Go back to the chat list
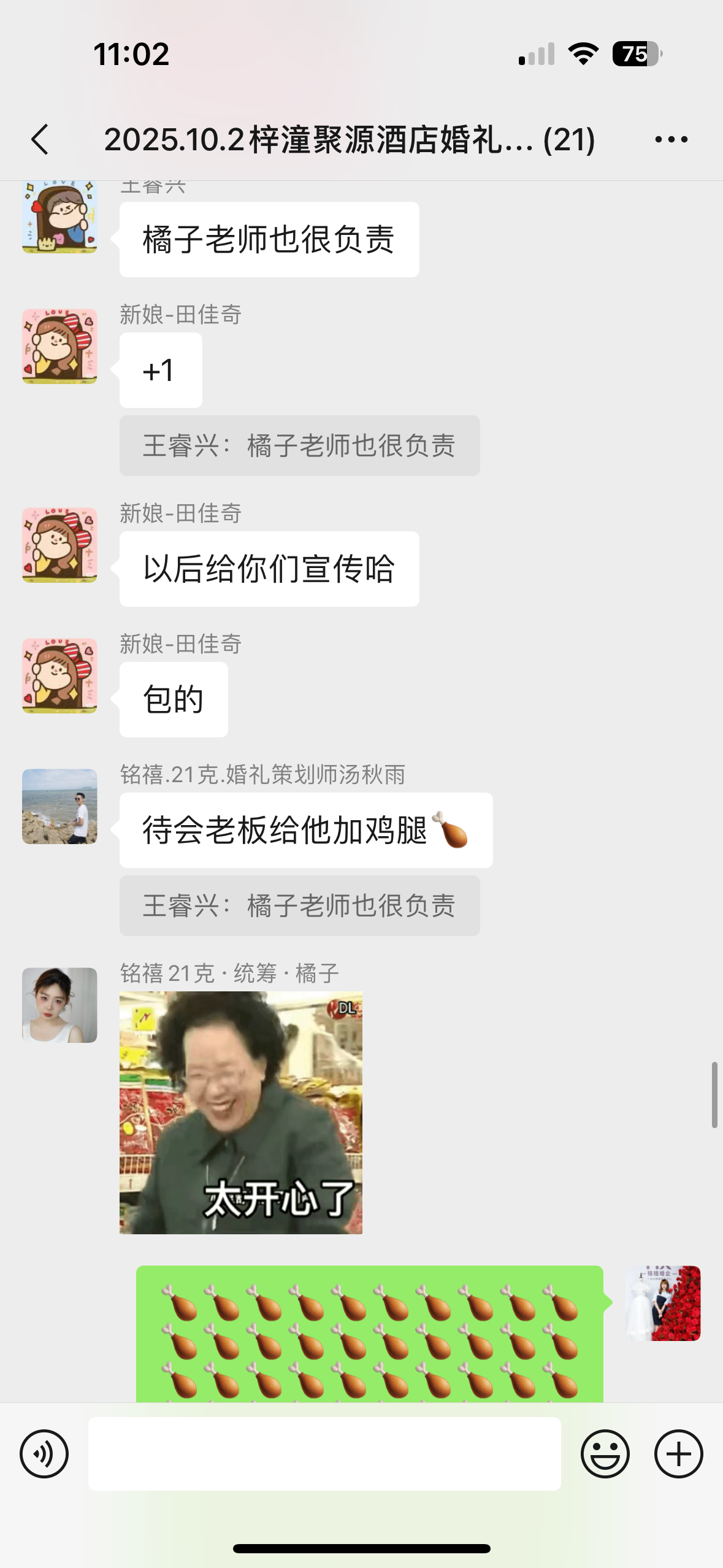Screen dimensions: 723x1568 tap(40, 139)
